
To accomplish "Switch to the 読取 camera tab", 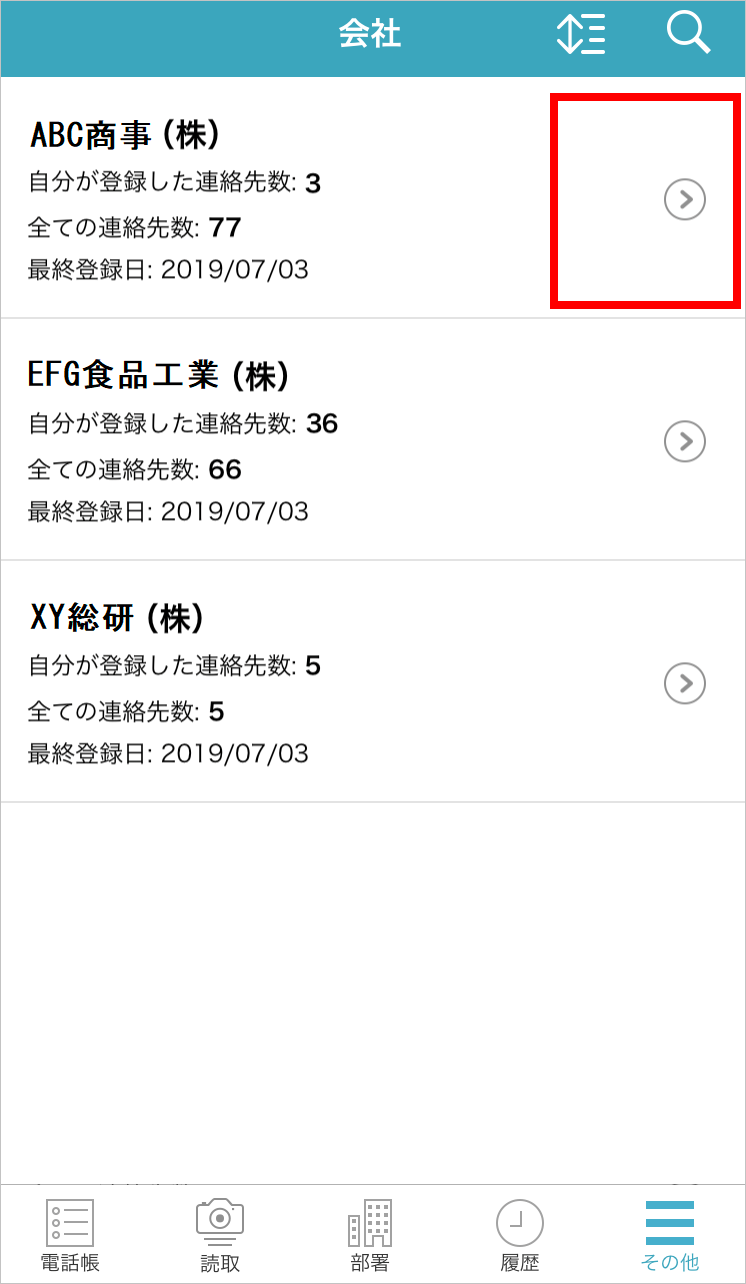I will pyautogui.click(x=220, y=1234).
